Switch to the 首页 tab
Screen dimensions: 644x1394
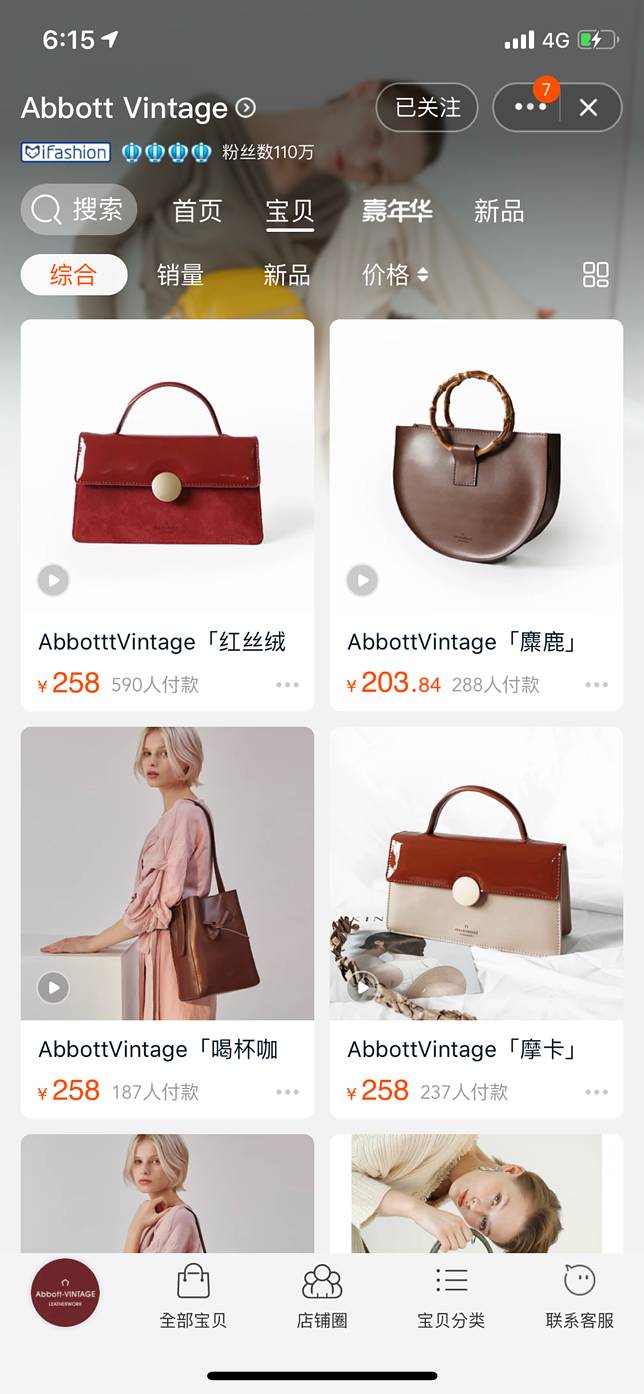pos(197,211)
